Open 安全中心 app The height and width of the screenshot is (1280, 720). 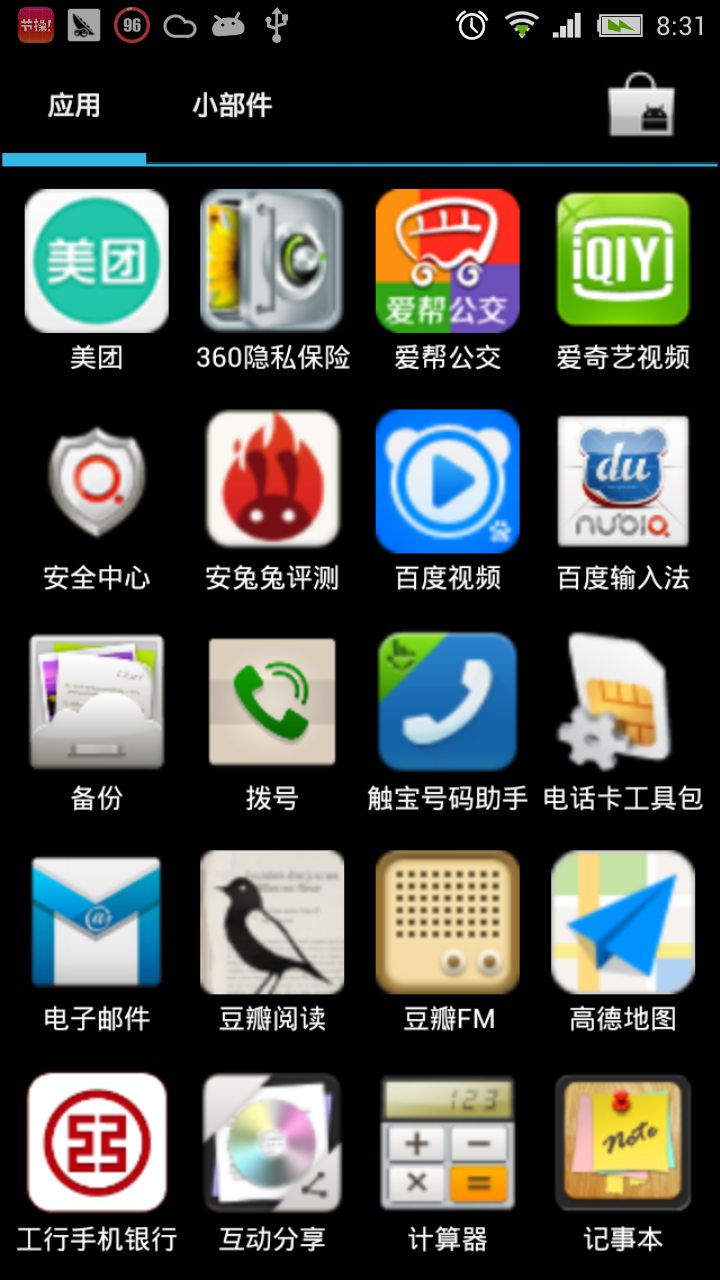click(x=96, y=482)
